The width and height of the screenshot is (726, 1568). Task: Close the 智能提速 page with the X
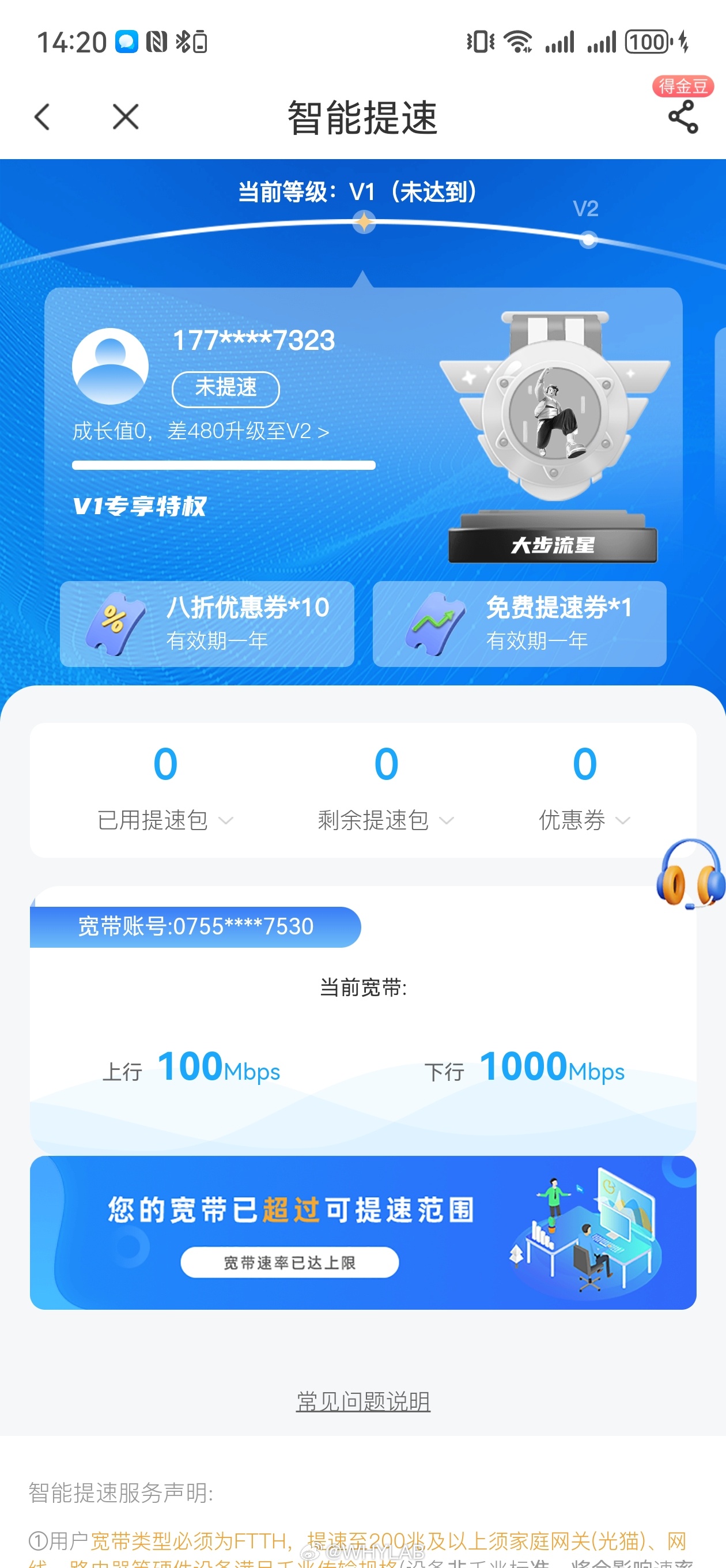coord(124,117)
